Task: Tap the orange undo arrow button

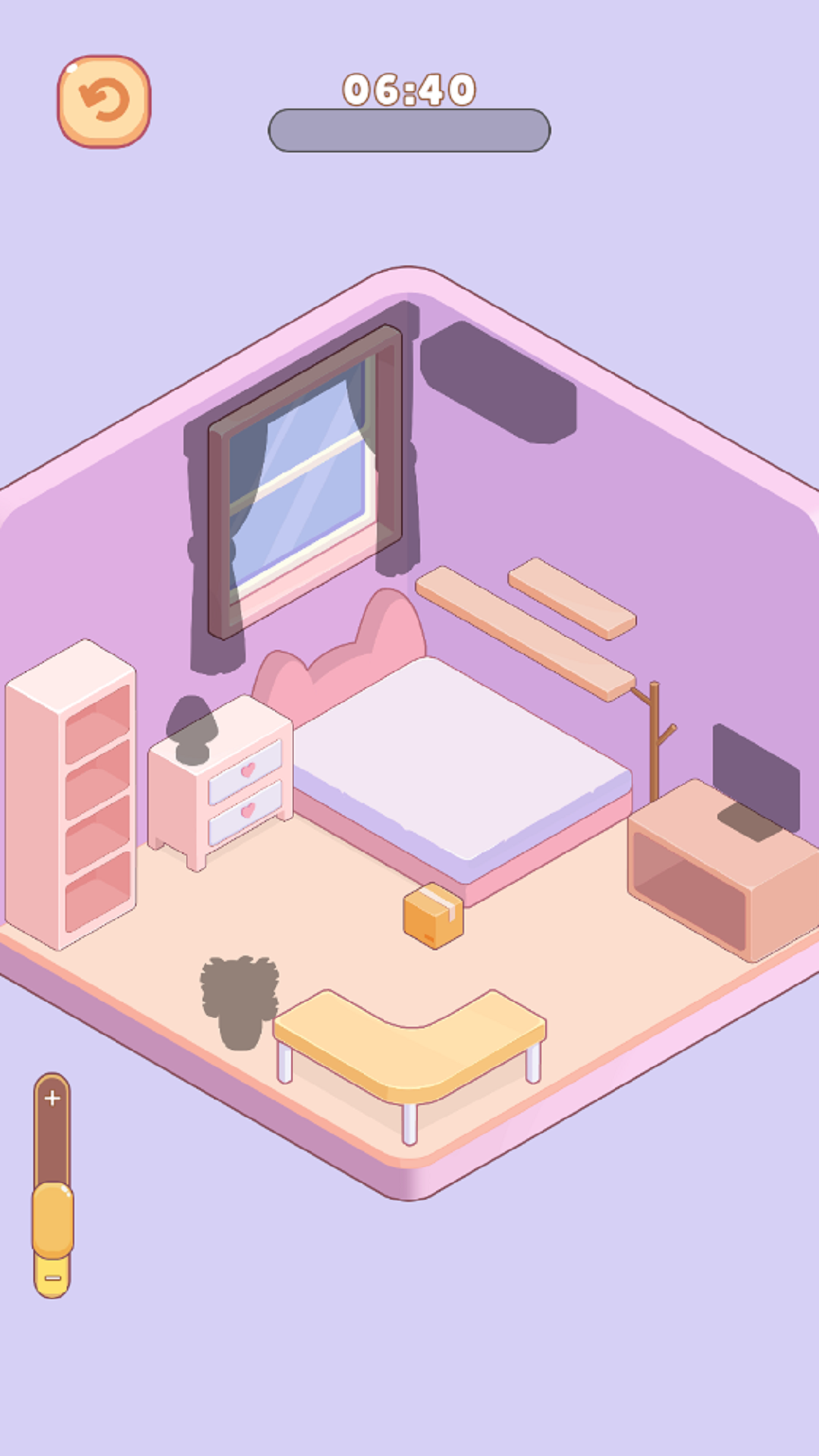Action: tap(104, 101)
